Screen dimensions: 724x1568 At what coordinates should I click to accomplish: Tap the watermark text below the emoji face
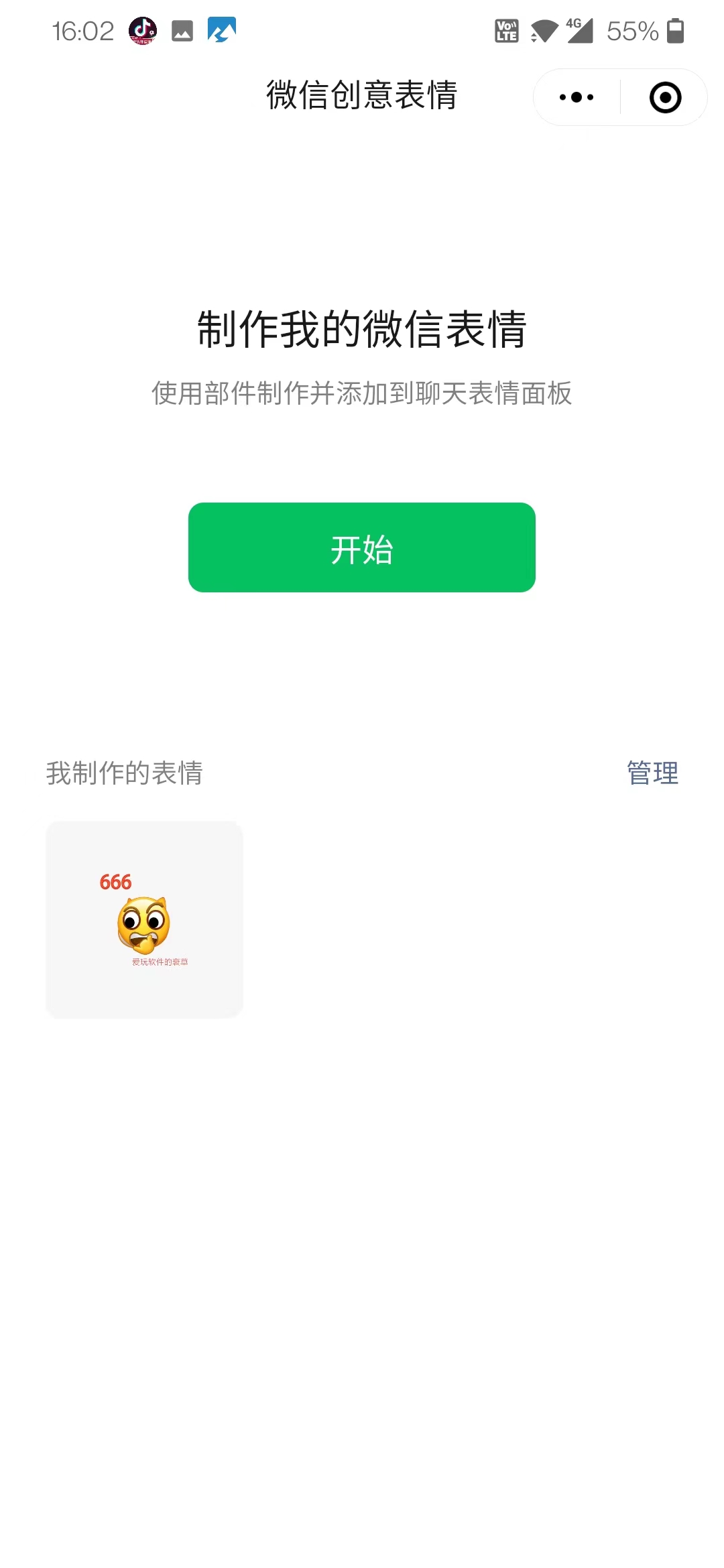160,961
